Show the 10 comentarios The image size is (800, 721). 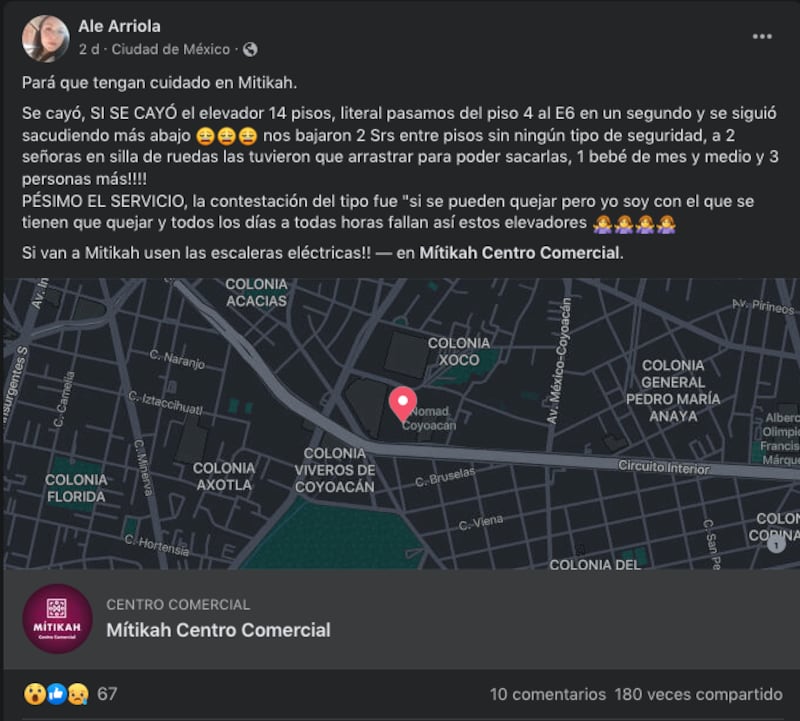tap(547, 694)
